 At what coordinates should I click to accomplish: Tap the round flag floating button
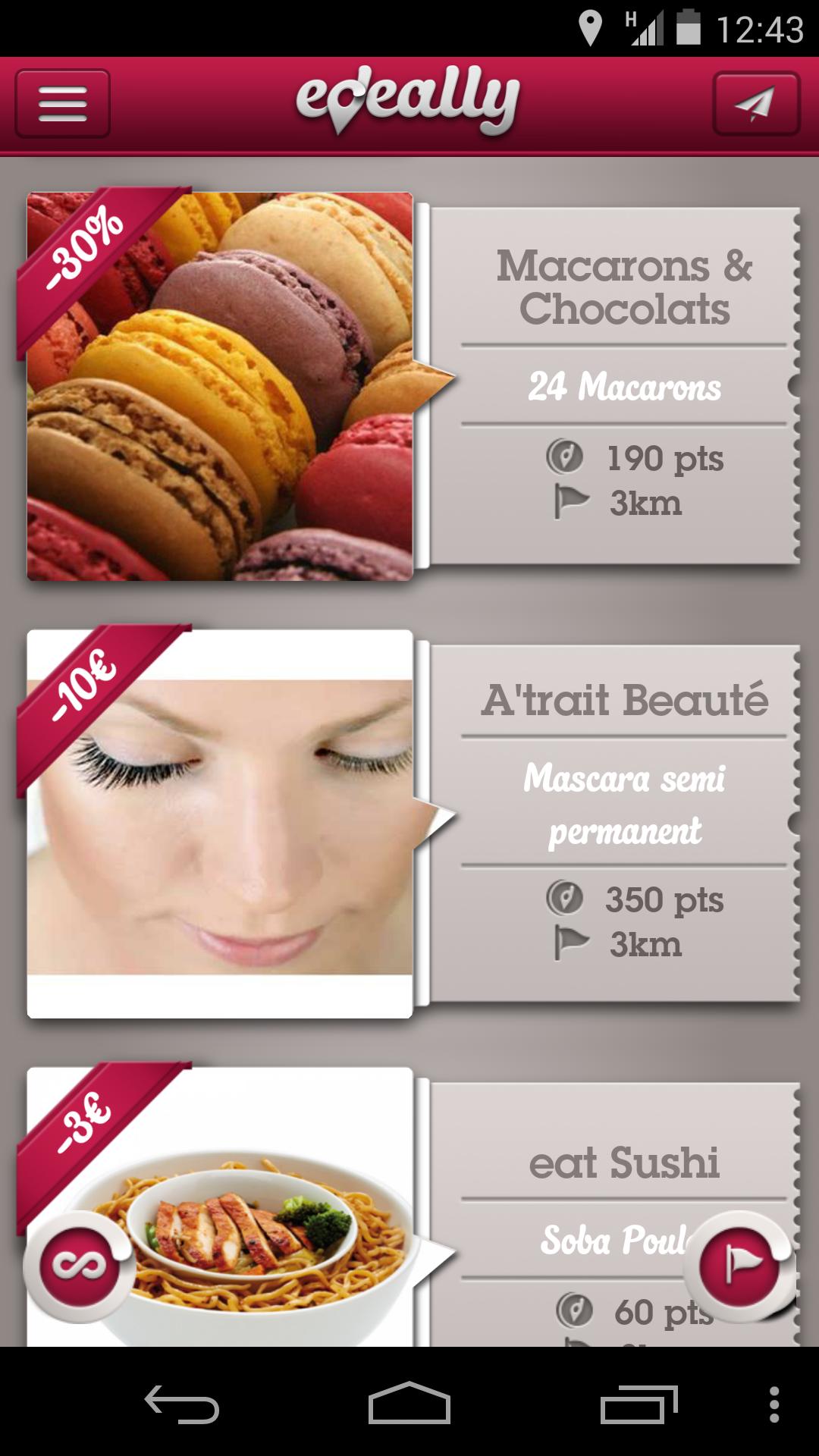click(739, 1266)
